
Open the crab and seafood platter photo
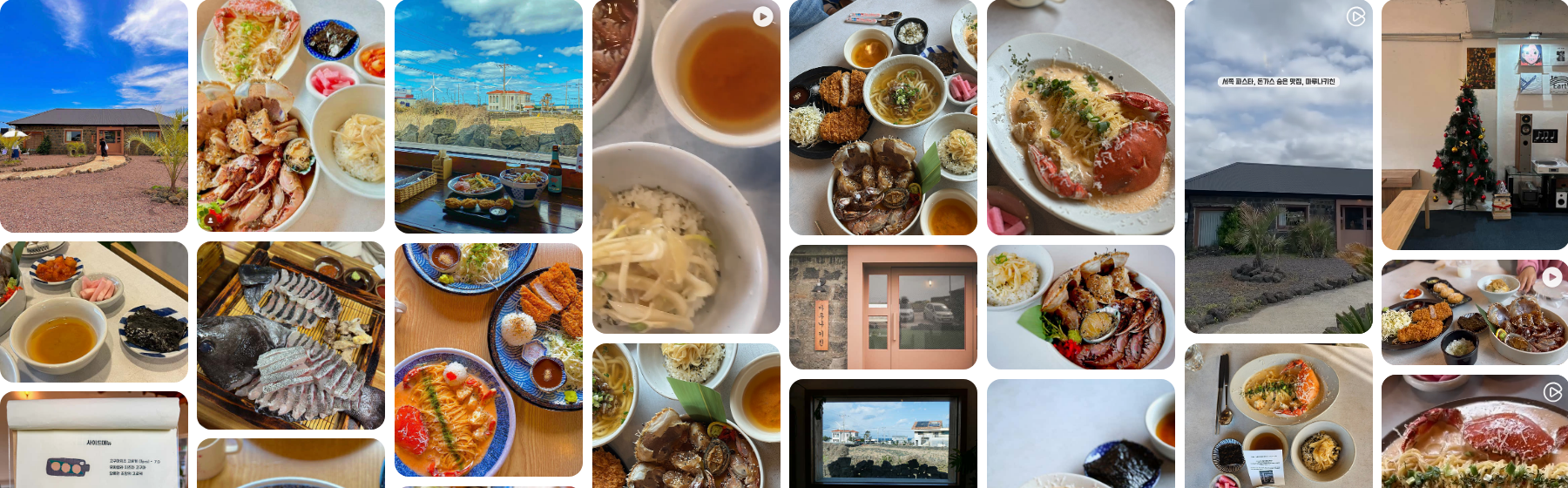pos(290,115)
